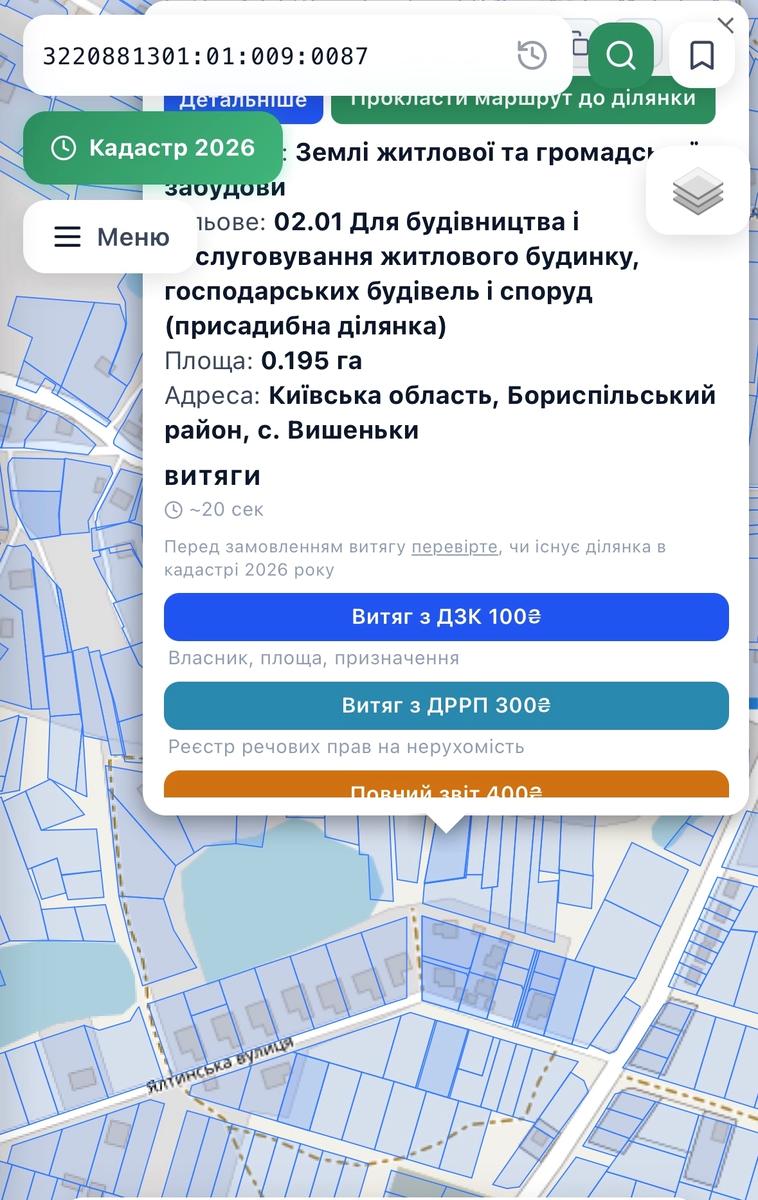This screenshot has height=1200, width=758.
Task: Click the clock icon next to Кадастр 2026
Action: (62, 147)
